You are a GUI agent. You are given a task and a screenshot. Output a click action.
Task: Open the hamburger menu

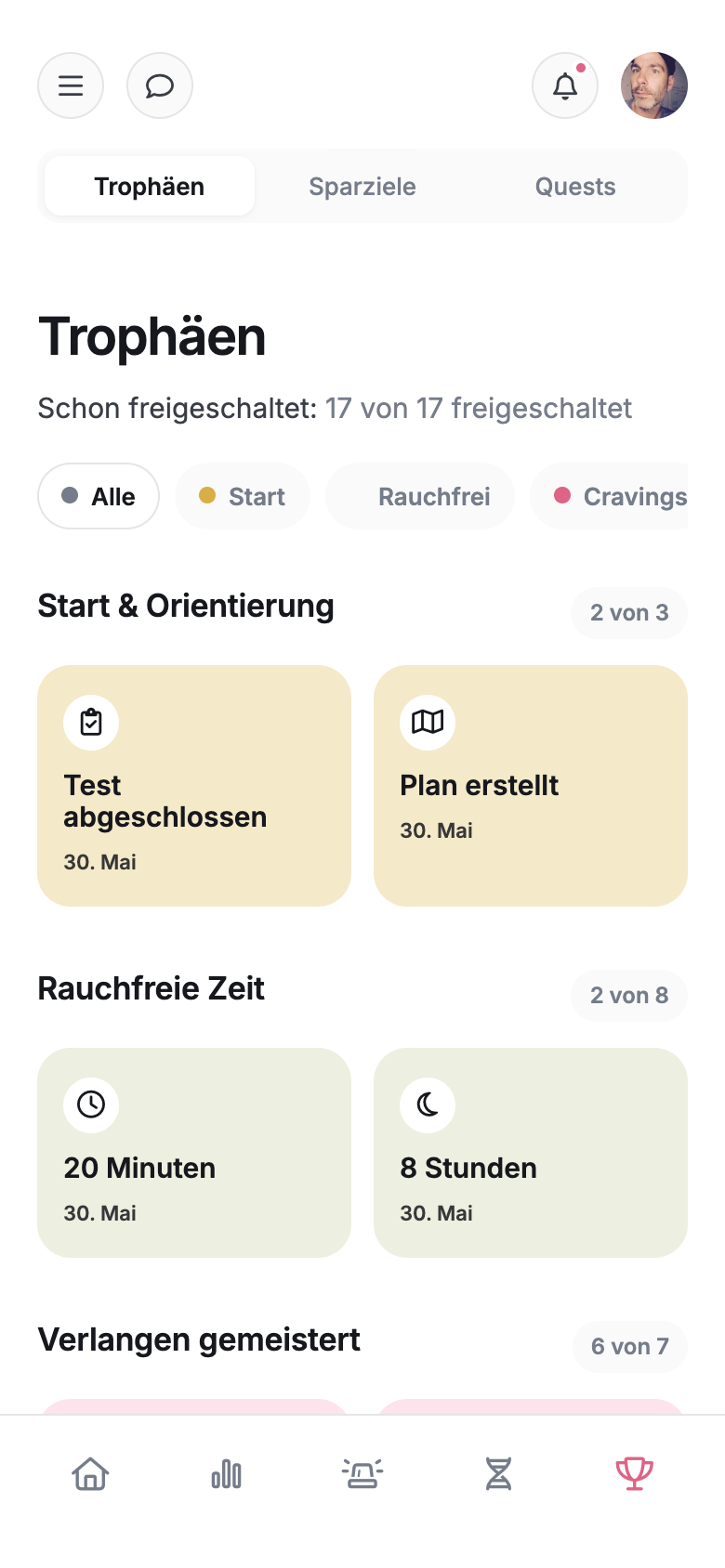(x=71, y=85)
